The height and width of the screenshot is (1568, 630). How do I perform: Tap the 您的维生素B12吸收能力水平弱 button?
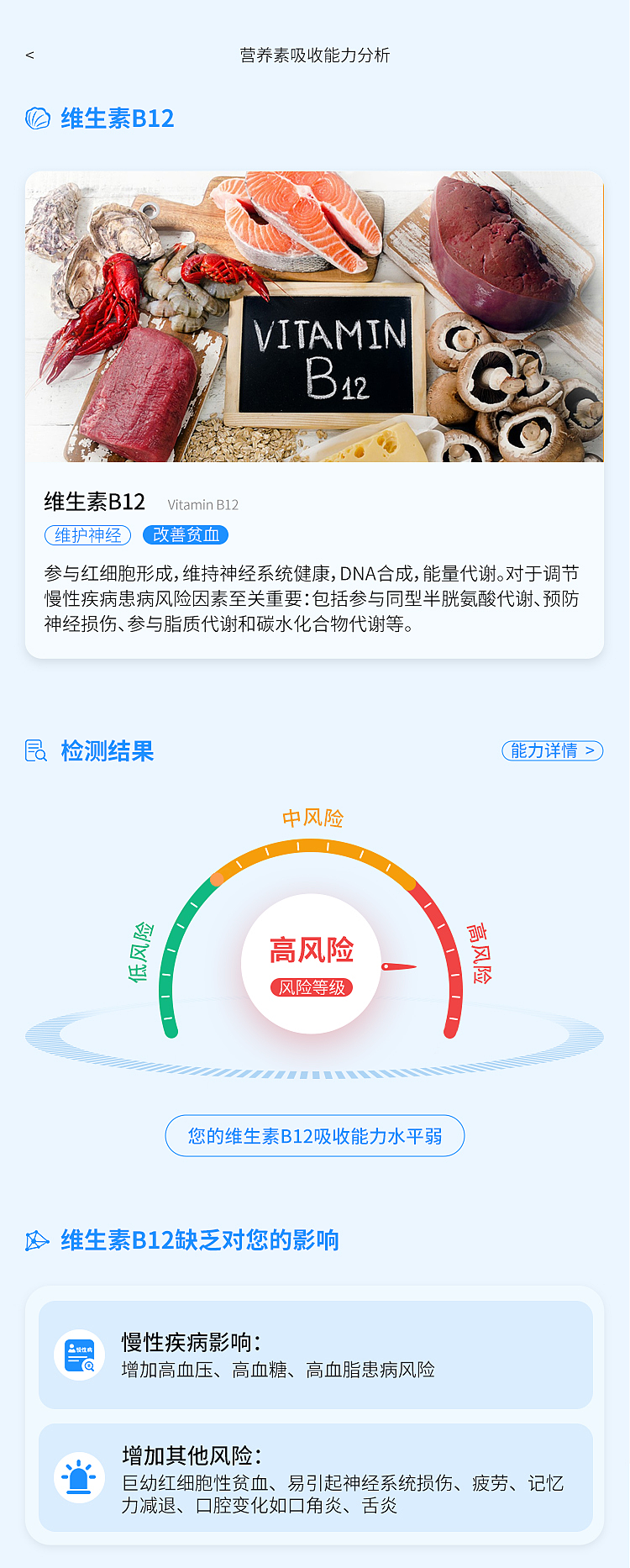315,1135
